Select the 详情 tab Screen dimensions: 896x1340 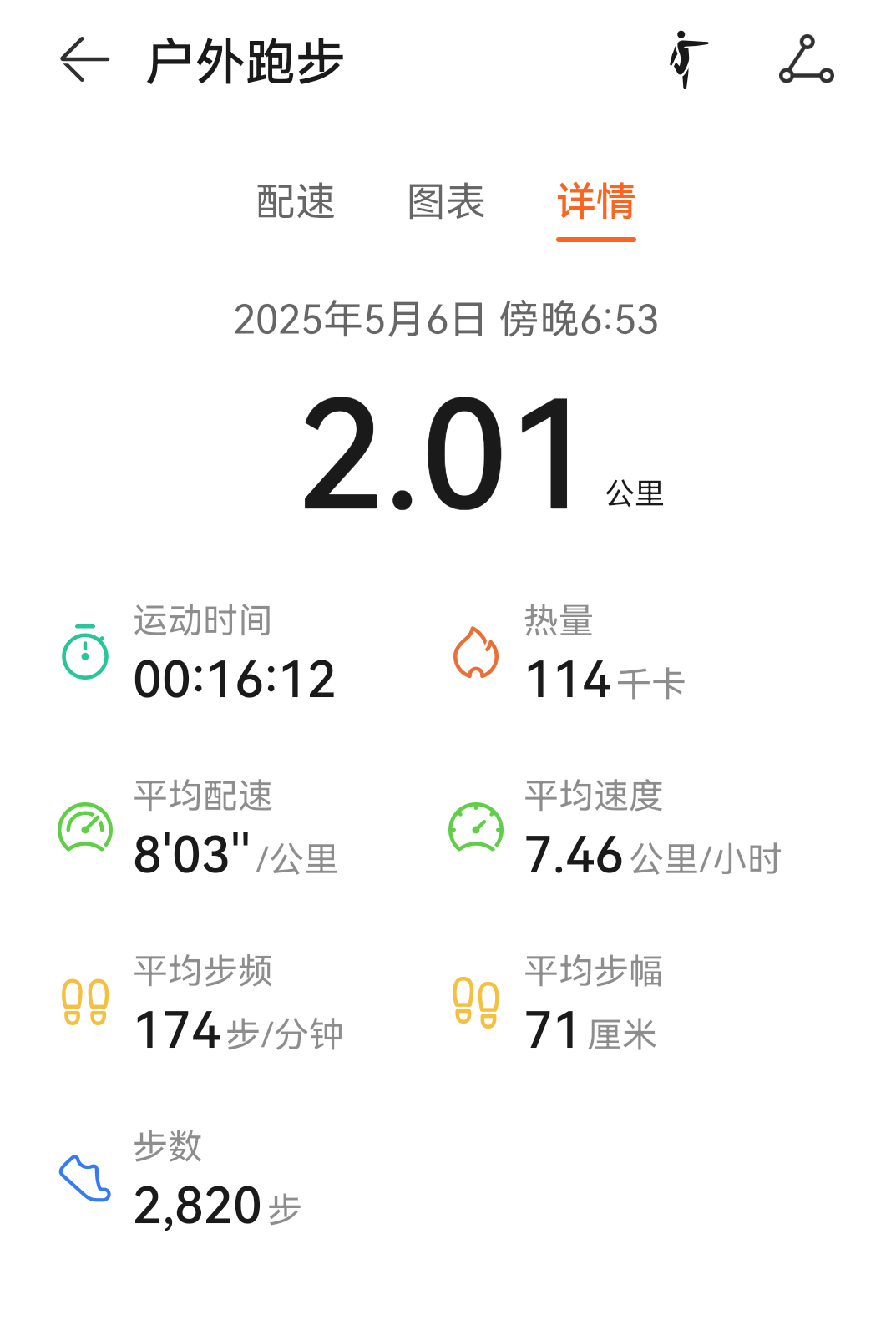596,202
